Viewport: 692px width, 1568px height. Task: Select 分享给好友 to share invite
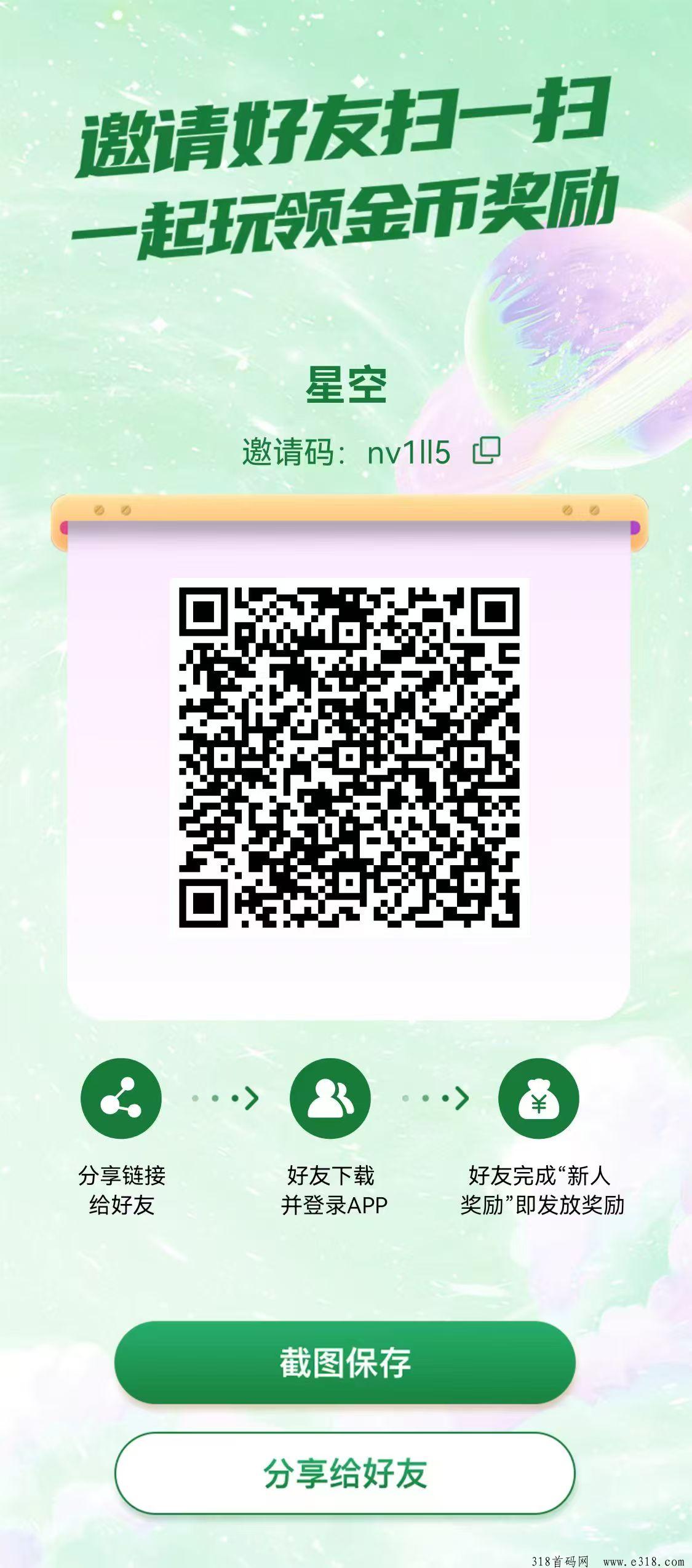[345, 1473]
